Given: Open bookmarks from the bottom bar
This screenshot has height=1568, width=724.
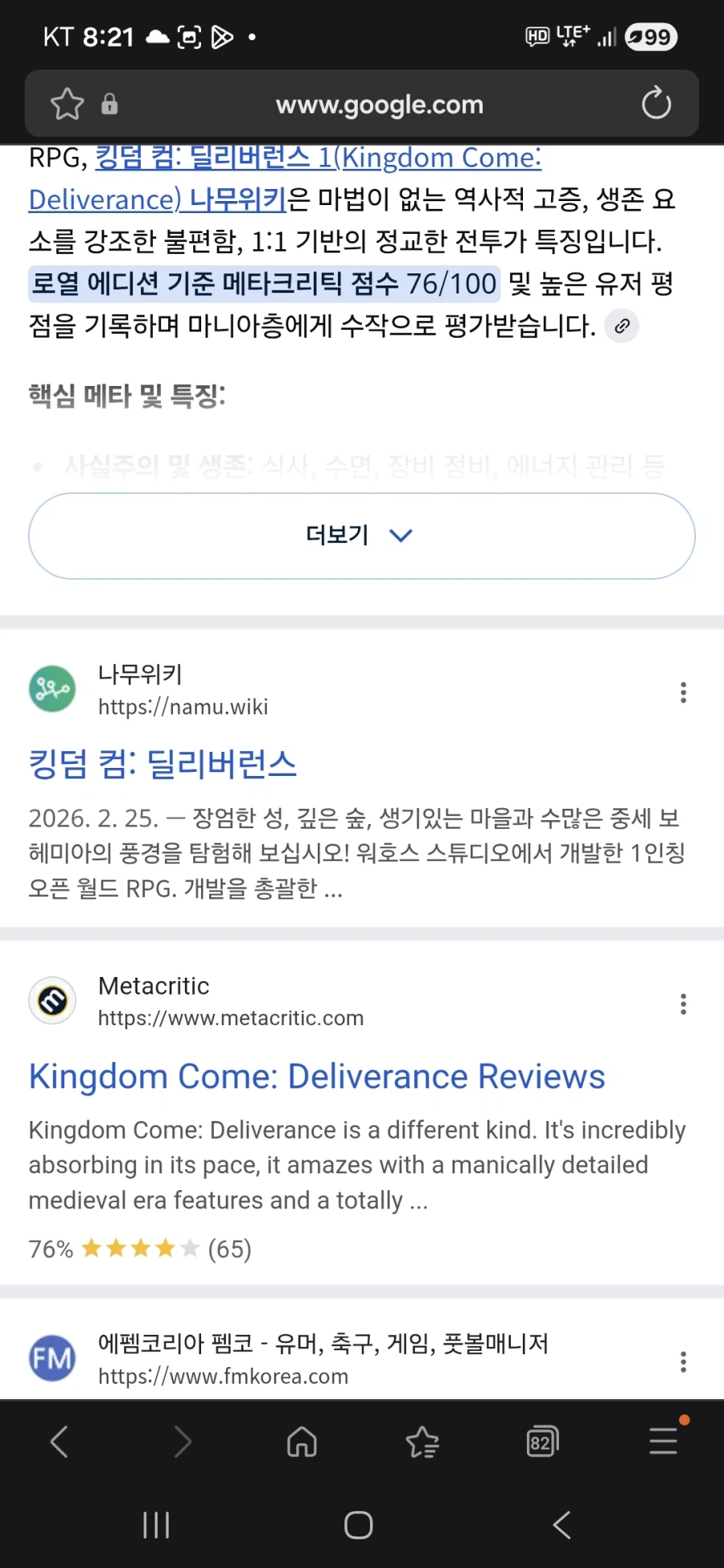Looking at the screenshot, I should (422, 1441).
